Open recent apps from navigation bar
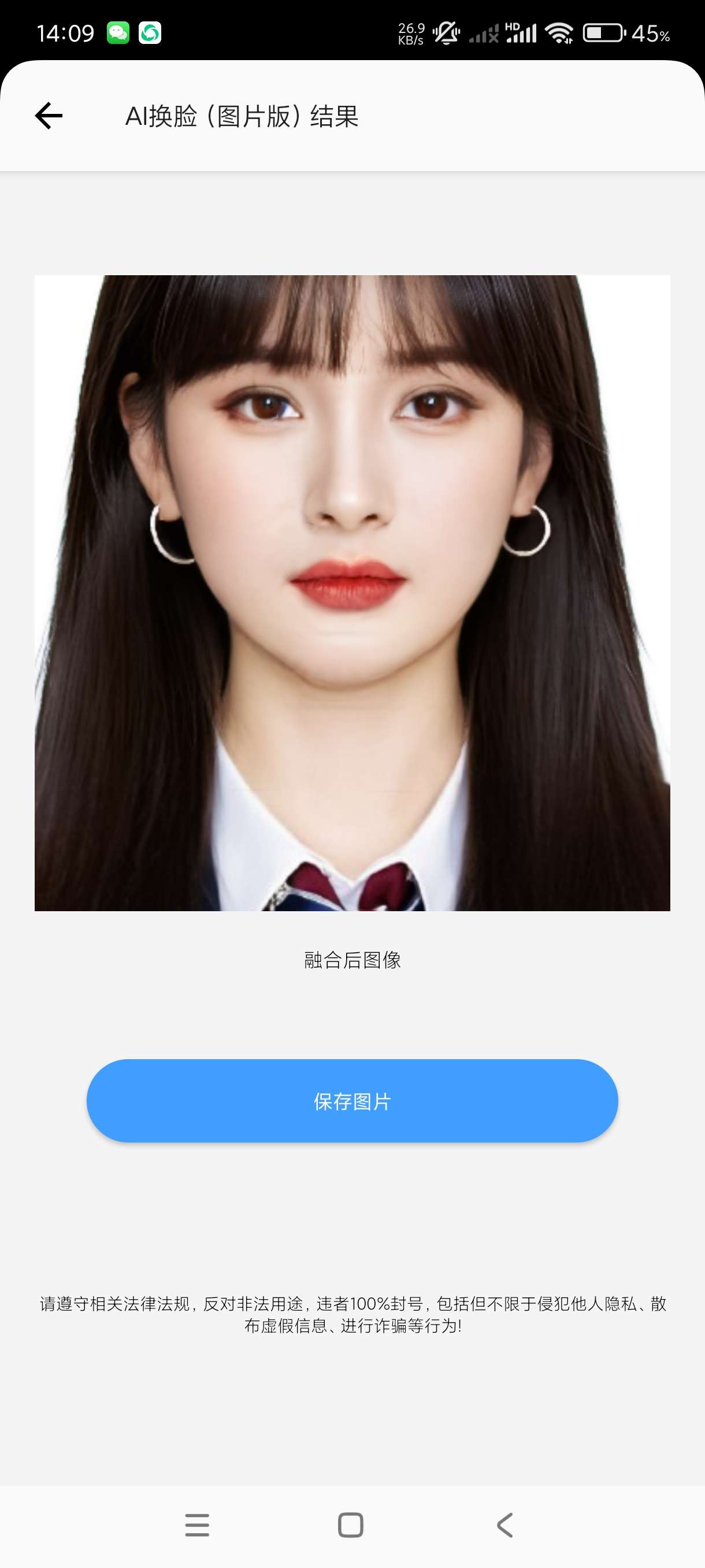This screenshot has height=1568, width=705. point(197,1525)
